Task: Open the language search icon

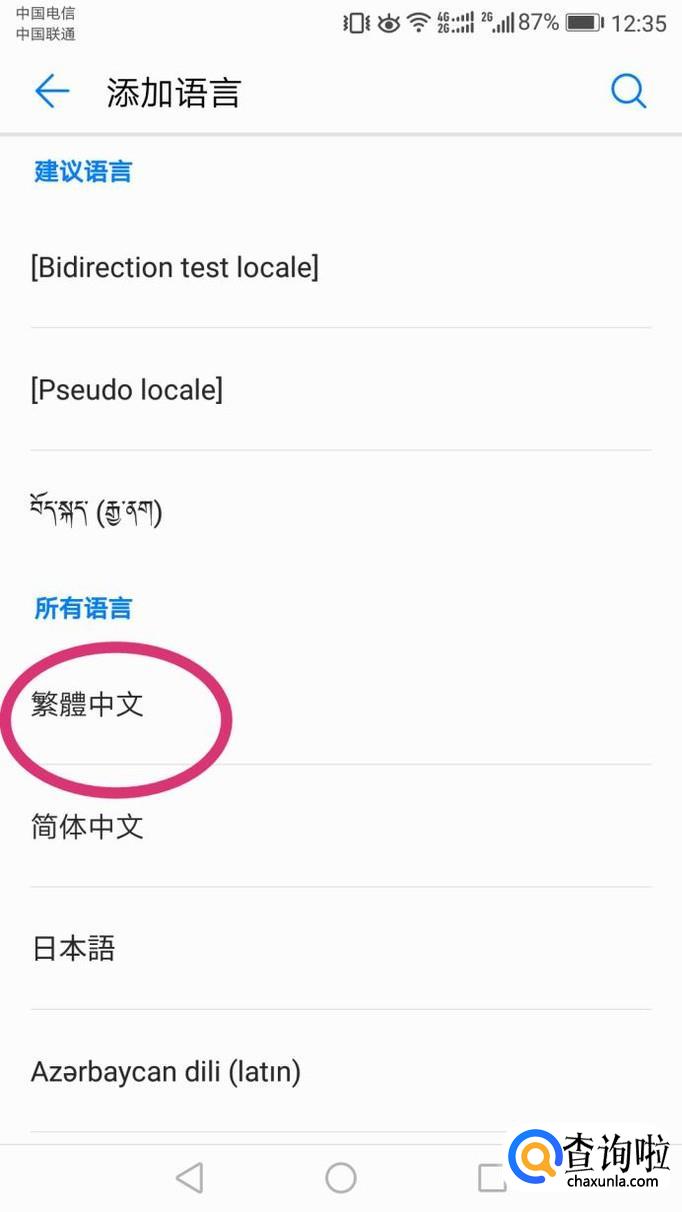Action: [x=628, y=92]
